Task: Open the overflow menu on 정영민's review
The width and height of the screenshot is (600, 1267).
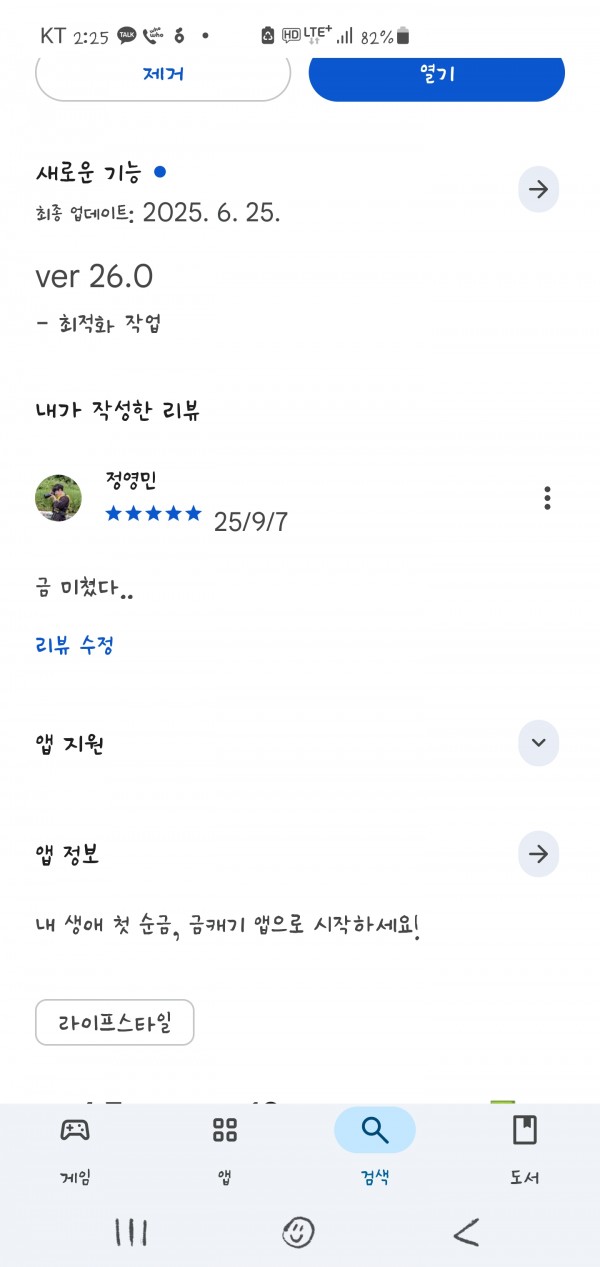Action: click(x=547, y=497)
